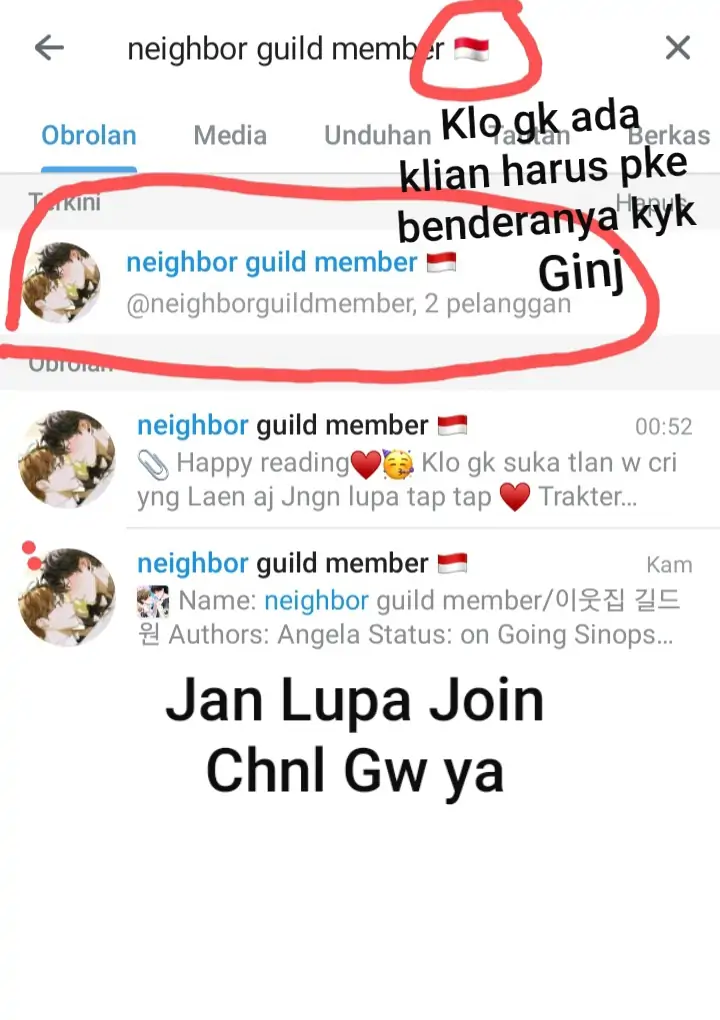Tap the search field with neighbor guild member
The width and height of the screenshot is (720, 1020).
tap(300, 48)
